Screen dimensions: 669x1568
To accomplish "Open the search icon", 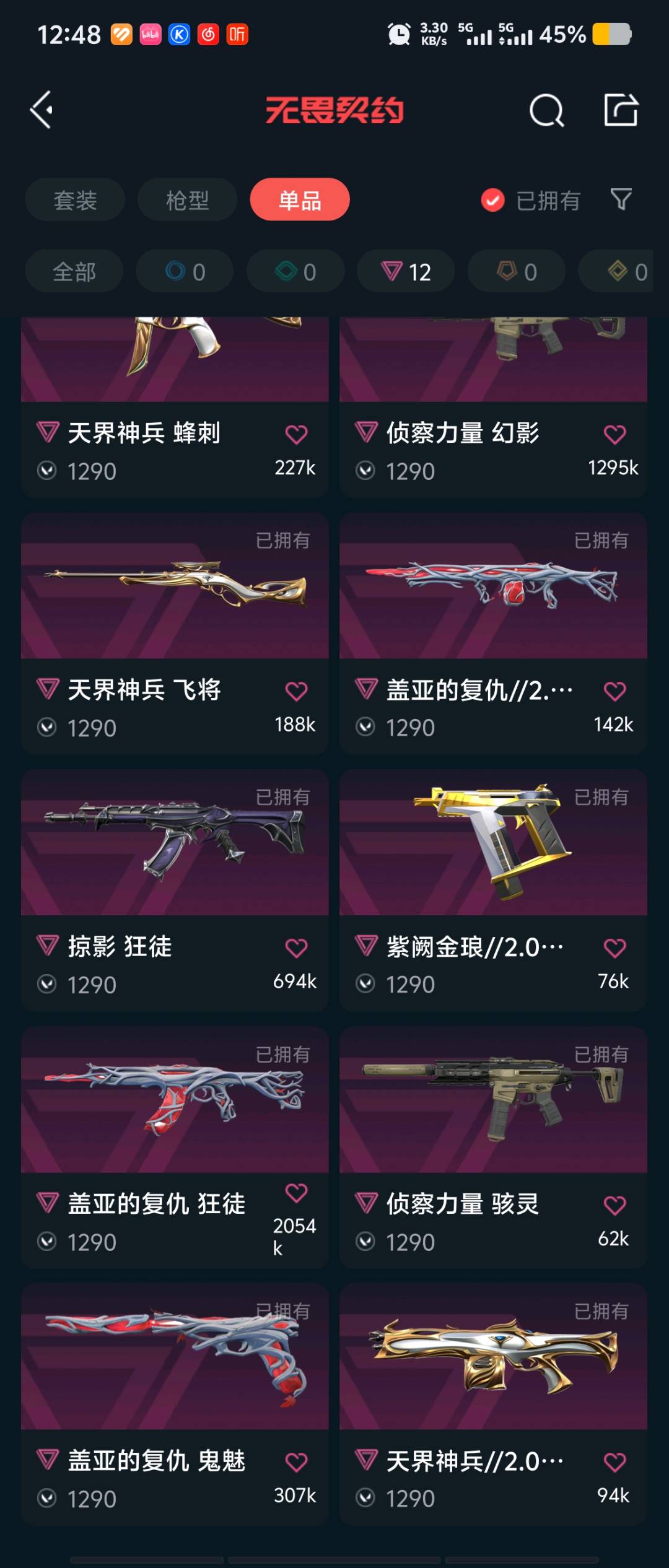I will 546,111.
